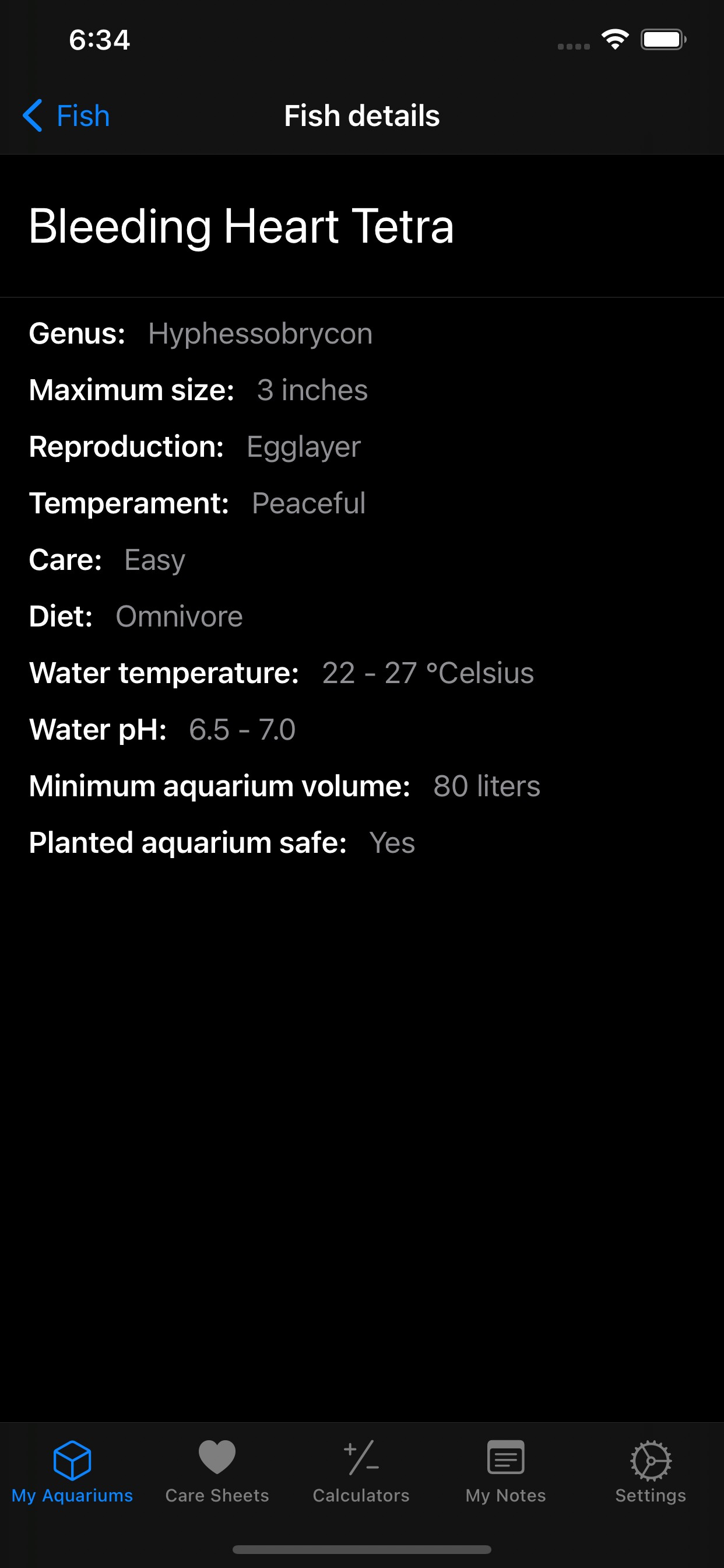
Task: Go to the Settings tab
Action: coord(651,1472)
